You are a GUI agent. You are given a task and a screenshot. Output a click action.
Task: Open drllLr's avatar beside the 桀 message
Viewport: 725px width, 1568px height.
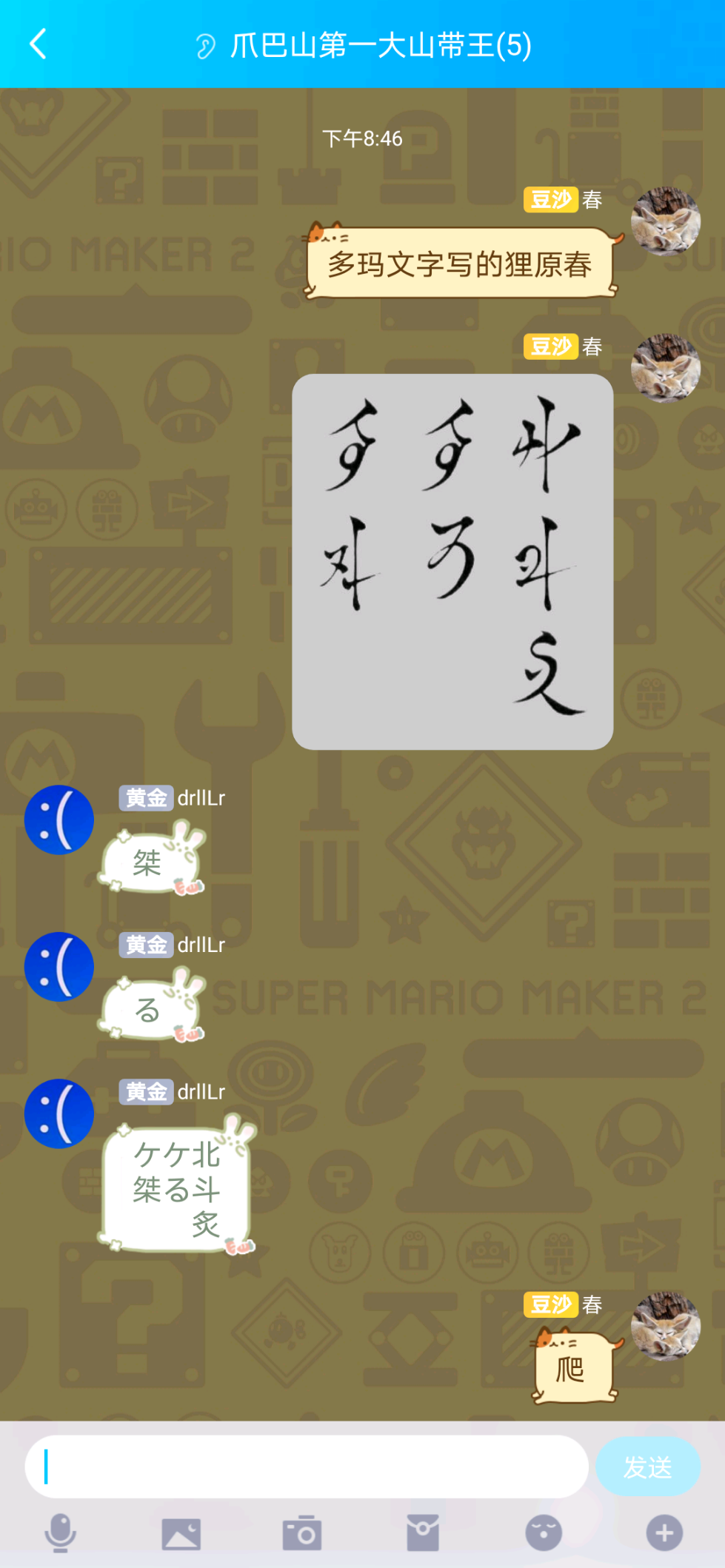[59, 820]
